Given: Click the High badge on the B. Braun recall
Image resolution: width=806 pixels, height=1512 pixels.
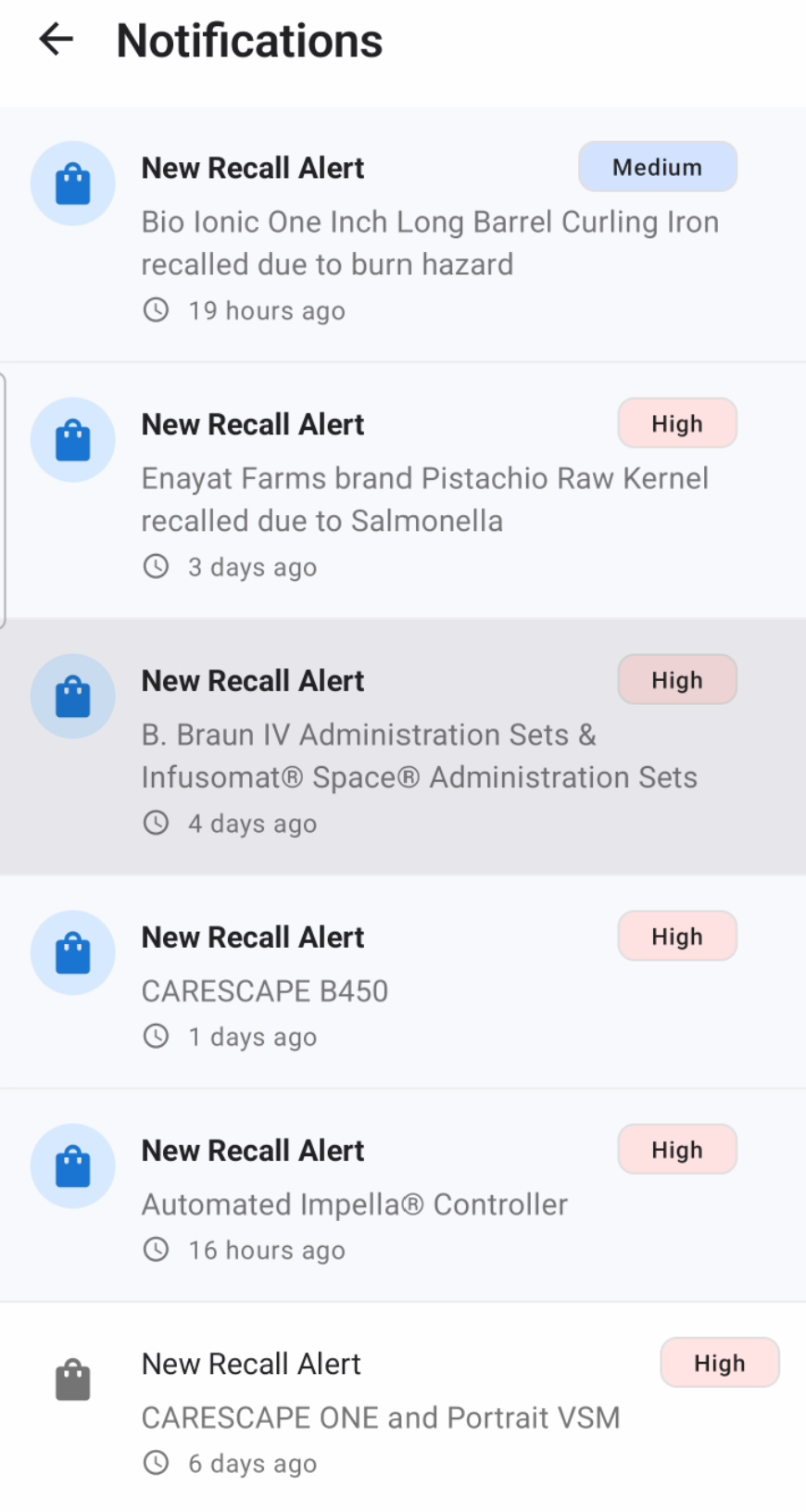Looking at the screenshot, I should (x=677, y=679).
